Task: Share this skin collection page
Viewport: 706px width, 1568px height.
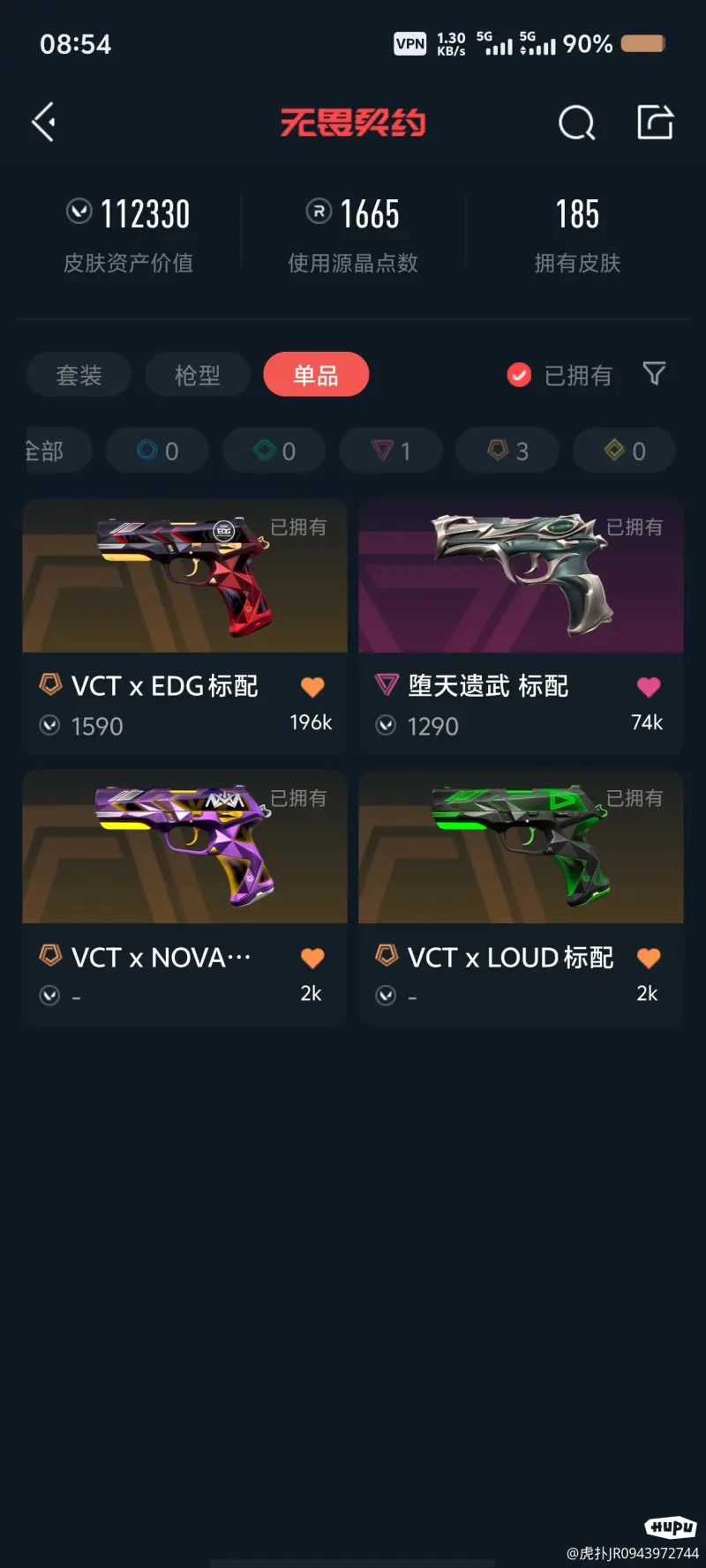Action: [655, 122]
